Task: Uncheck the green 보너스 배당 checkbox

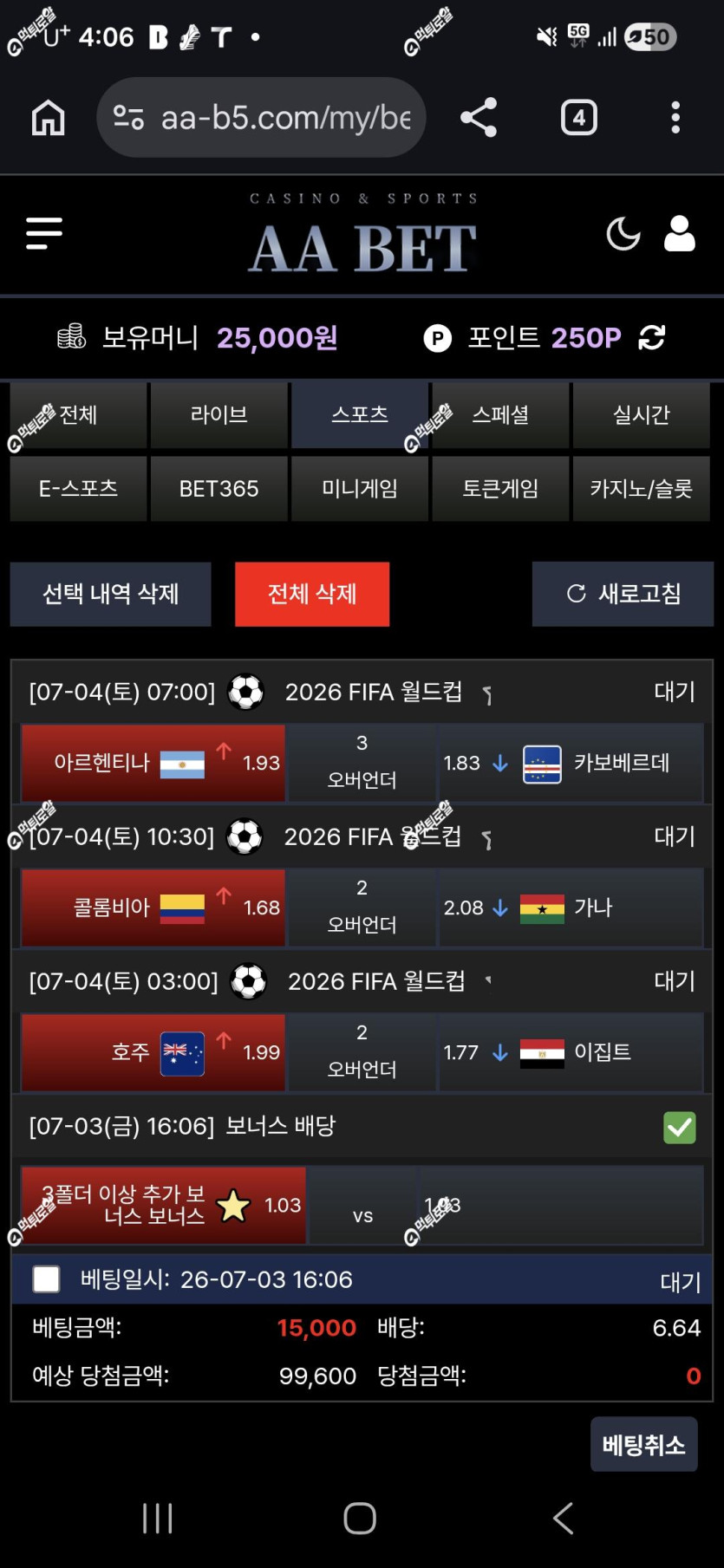Action: coord(680,1128)
